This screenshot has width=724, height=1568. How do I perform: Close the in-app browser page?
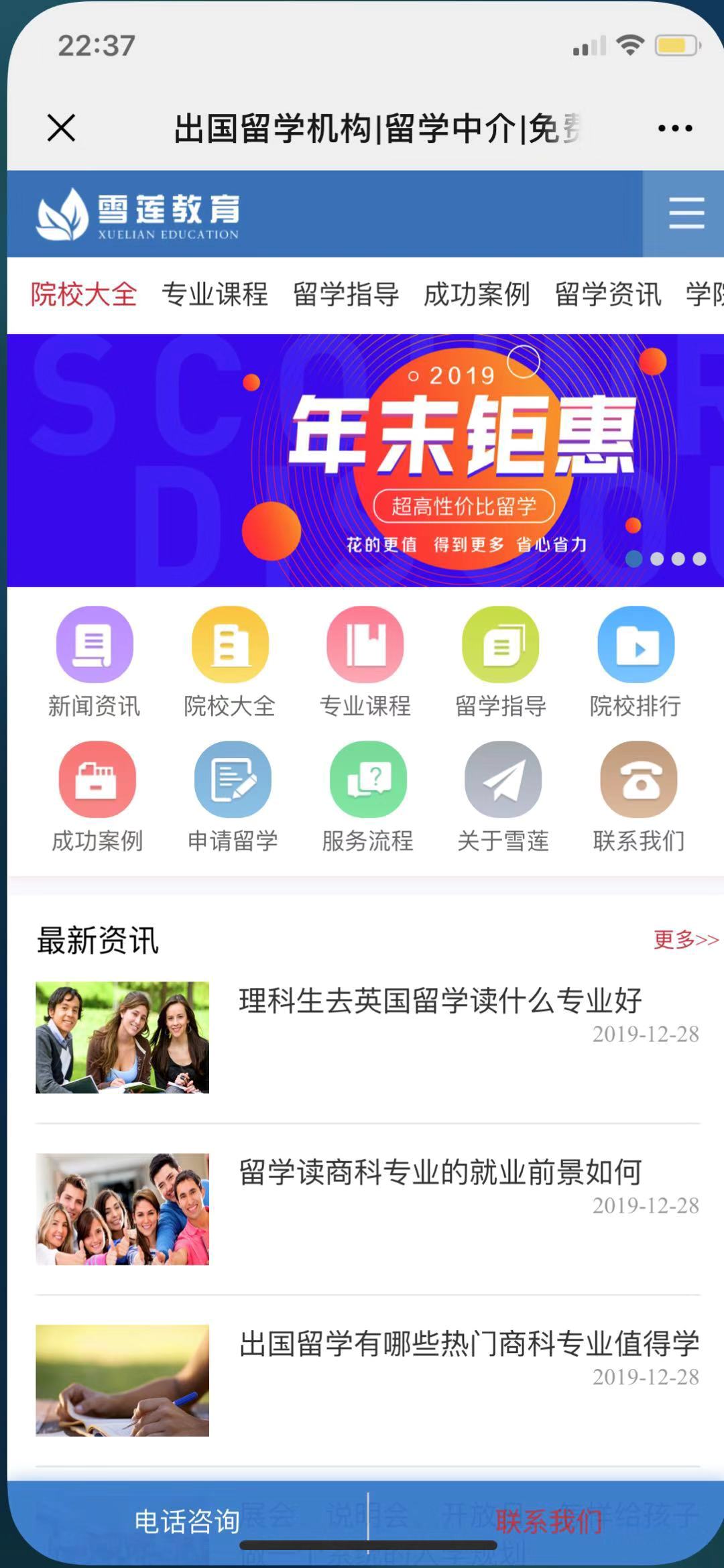pyautogui.click(x=62, y=127)
